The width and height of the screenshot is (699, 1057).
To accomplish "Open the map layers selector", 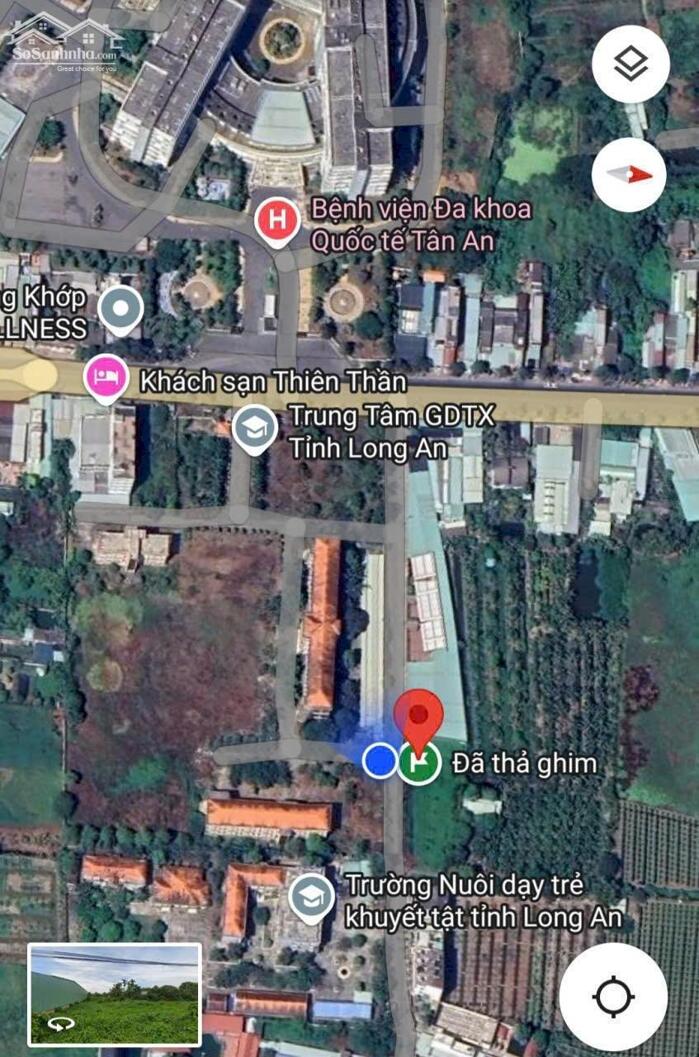I will 630,65.
